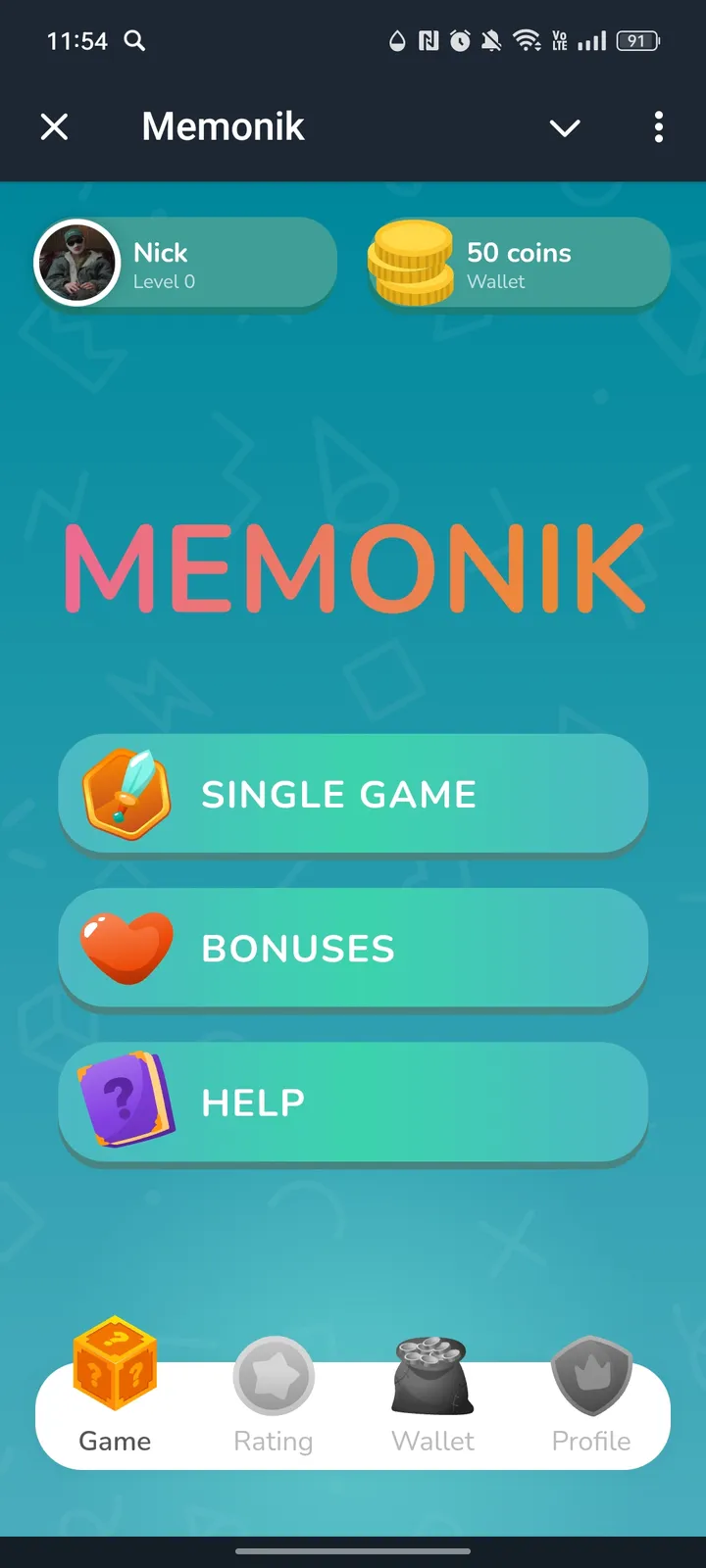Collapse the Memonik mini-app with the chevron
The image size is (706, 1568).
click(x=565, y=127)
